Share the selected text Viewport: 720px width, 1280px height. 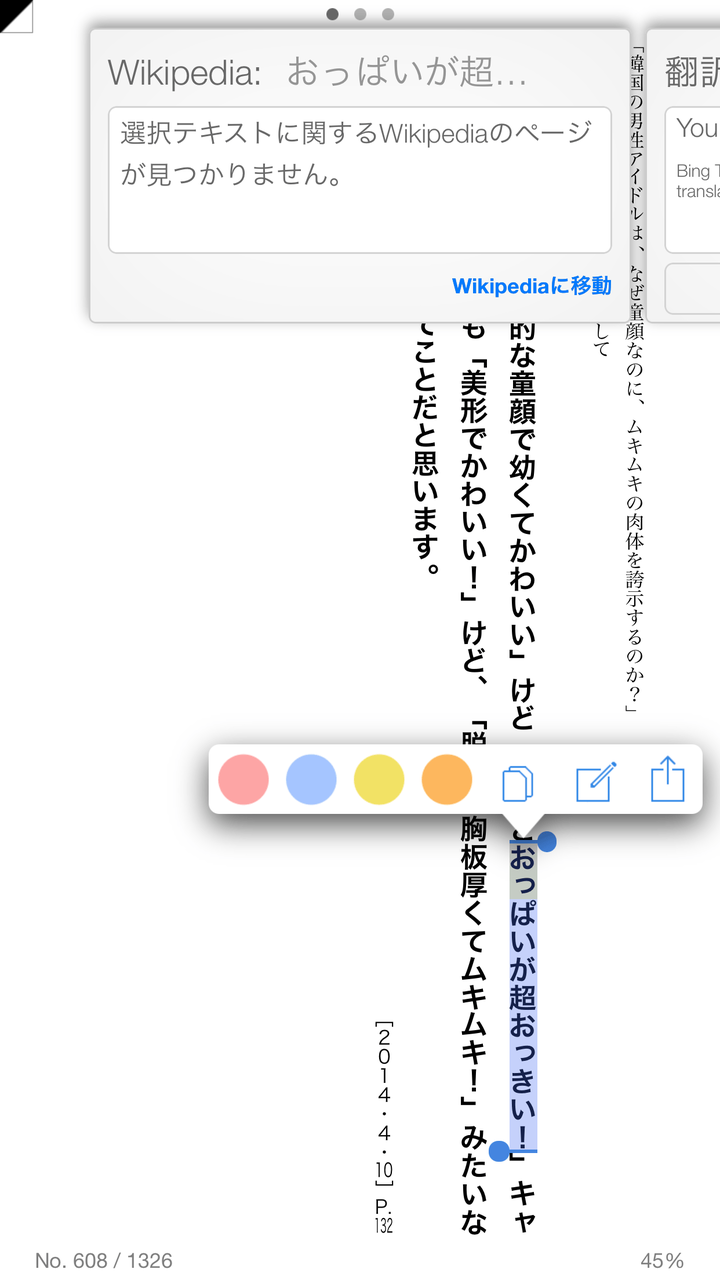coord(668,779)
